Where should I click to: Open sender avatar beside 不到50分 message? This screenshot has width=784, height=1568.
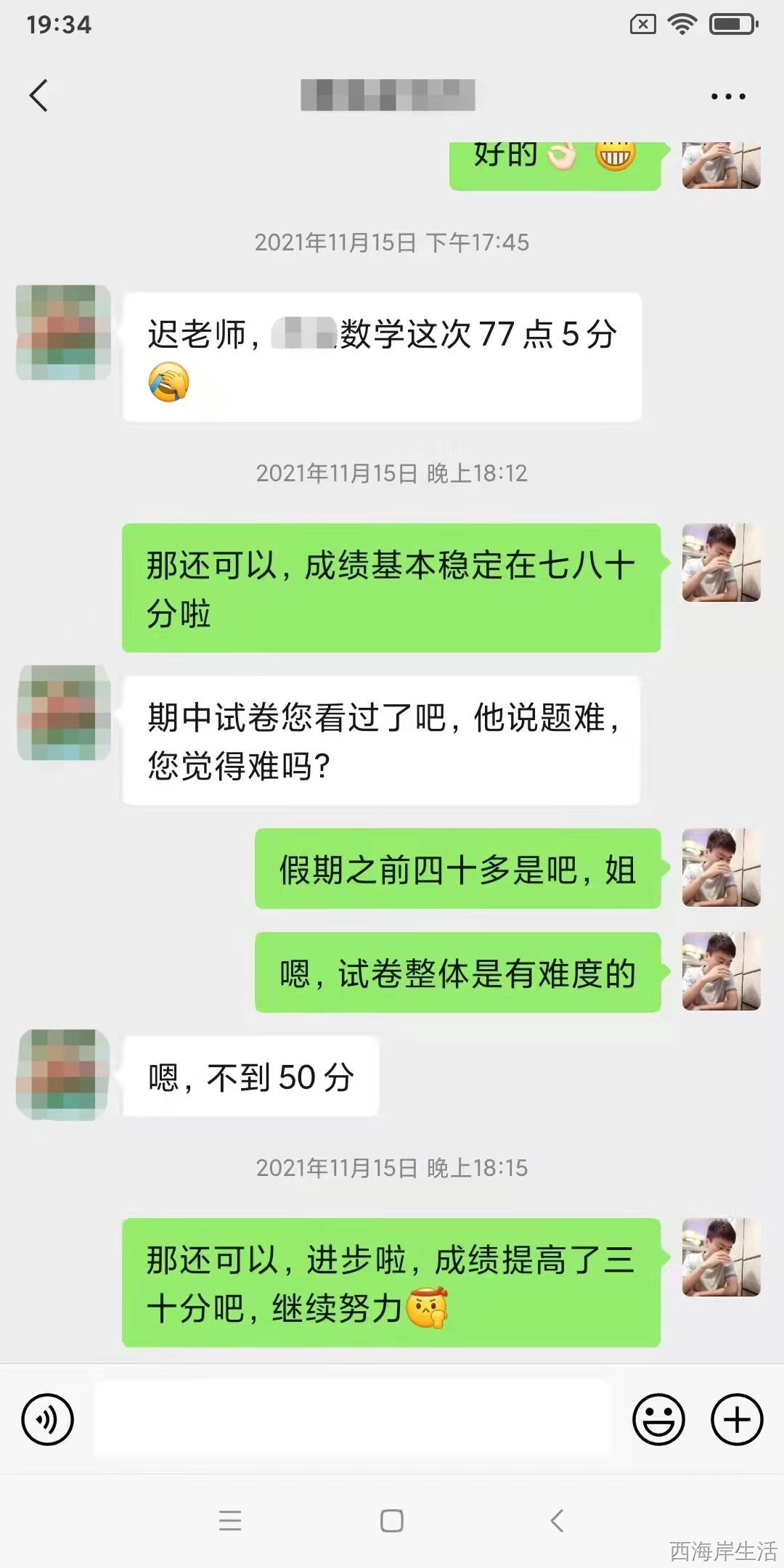click(64, 1074)
